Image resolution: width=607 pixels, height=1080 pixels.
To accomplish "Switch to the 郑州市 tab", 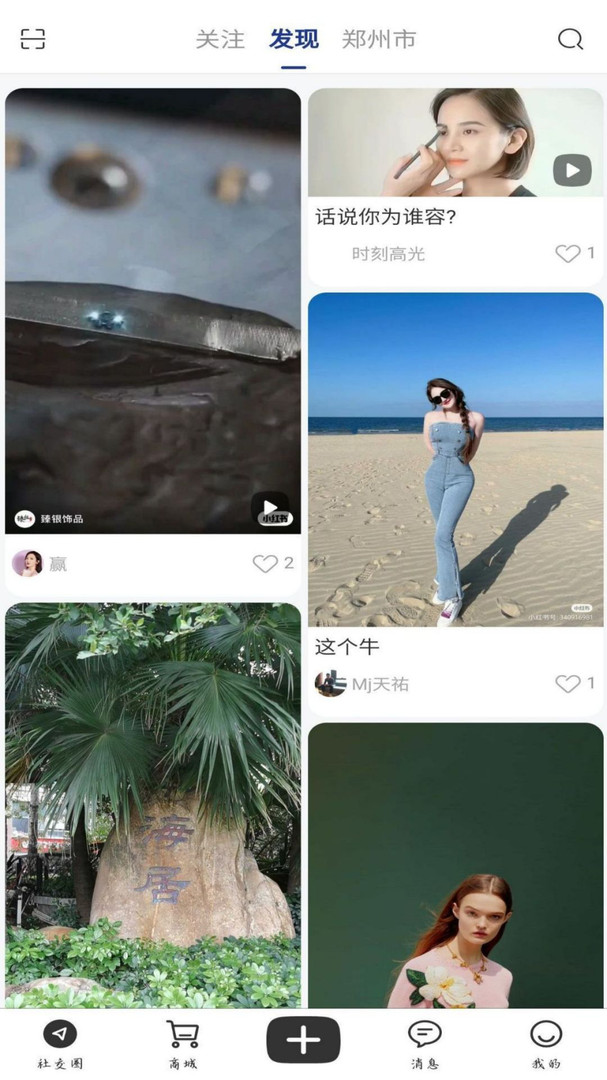I will (379, 39).
